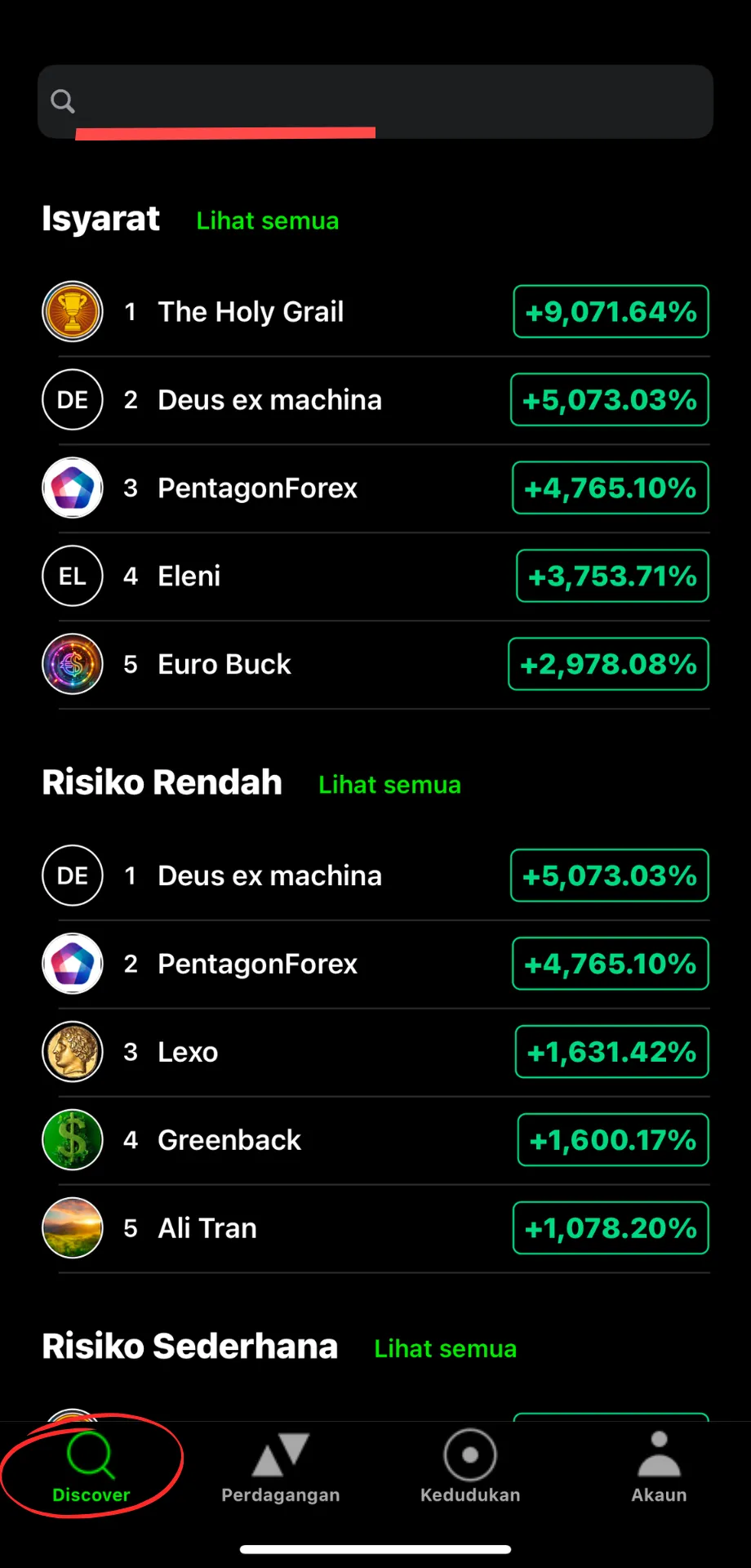Open the Eleni signal row
This screenshot has width=751, height=1568.
(x=375, y=577)
